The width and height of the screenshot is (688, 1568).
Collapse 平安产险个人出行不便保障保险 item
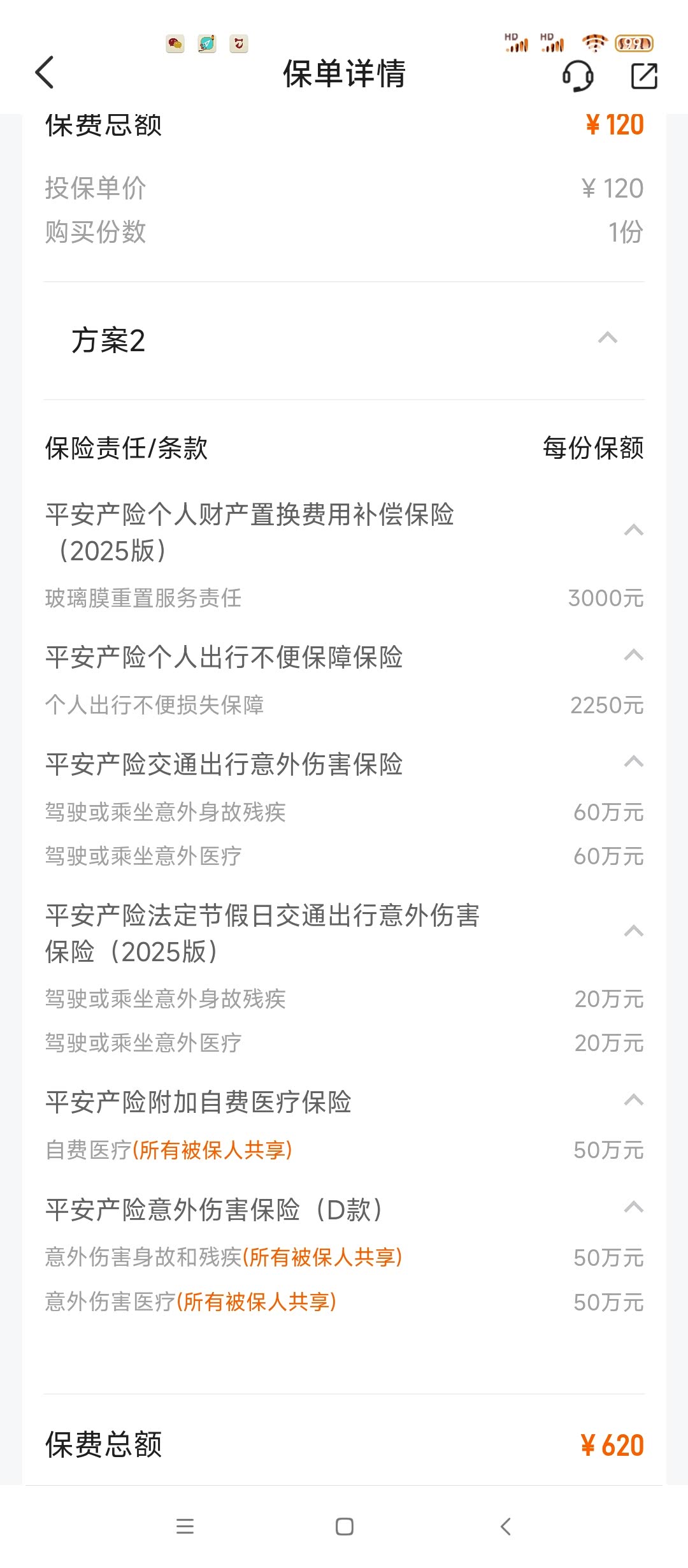coord(633,655)
